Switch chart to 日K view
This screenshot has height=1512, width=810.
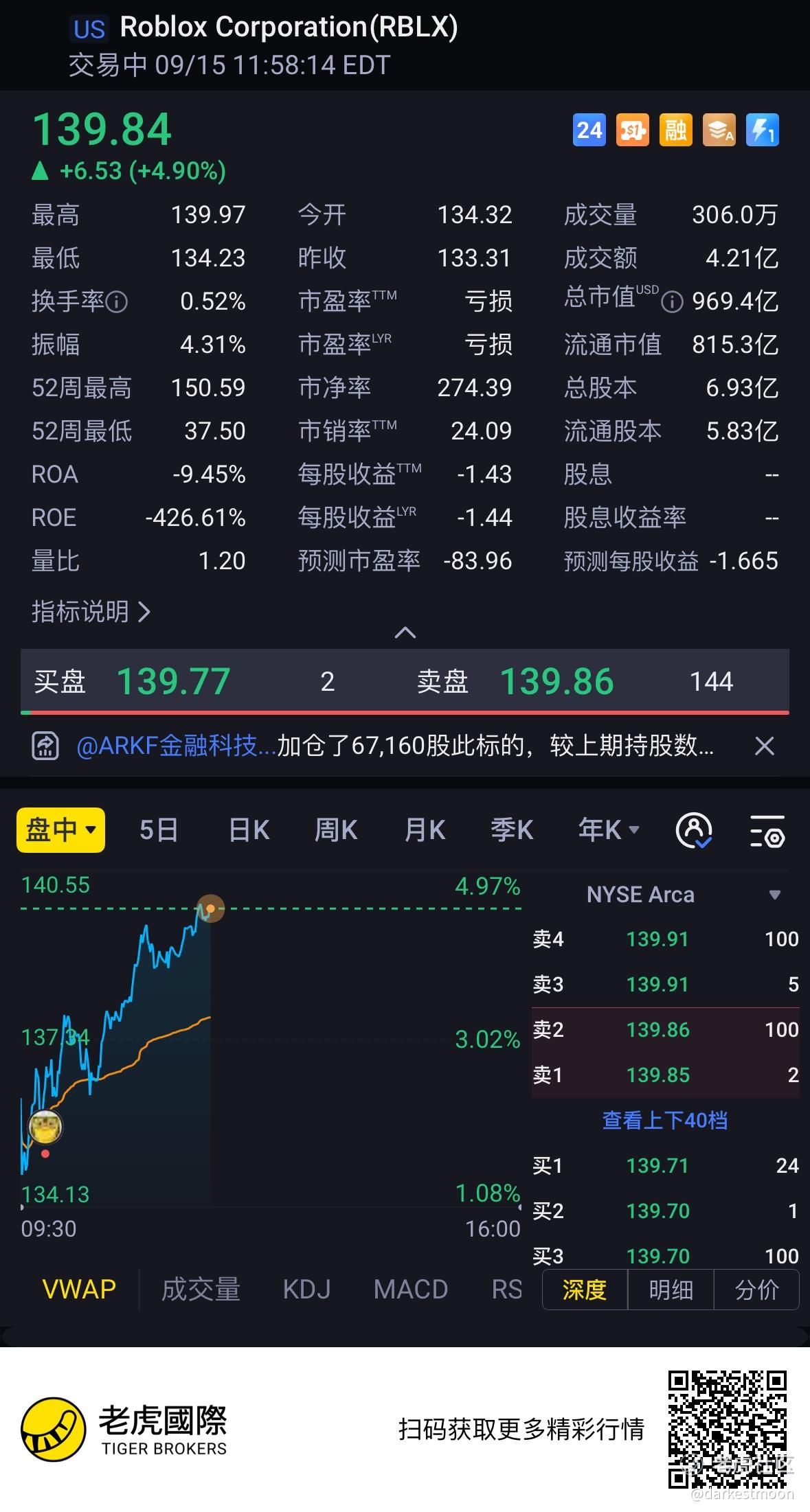(x=249, y=830)
